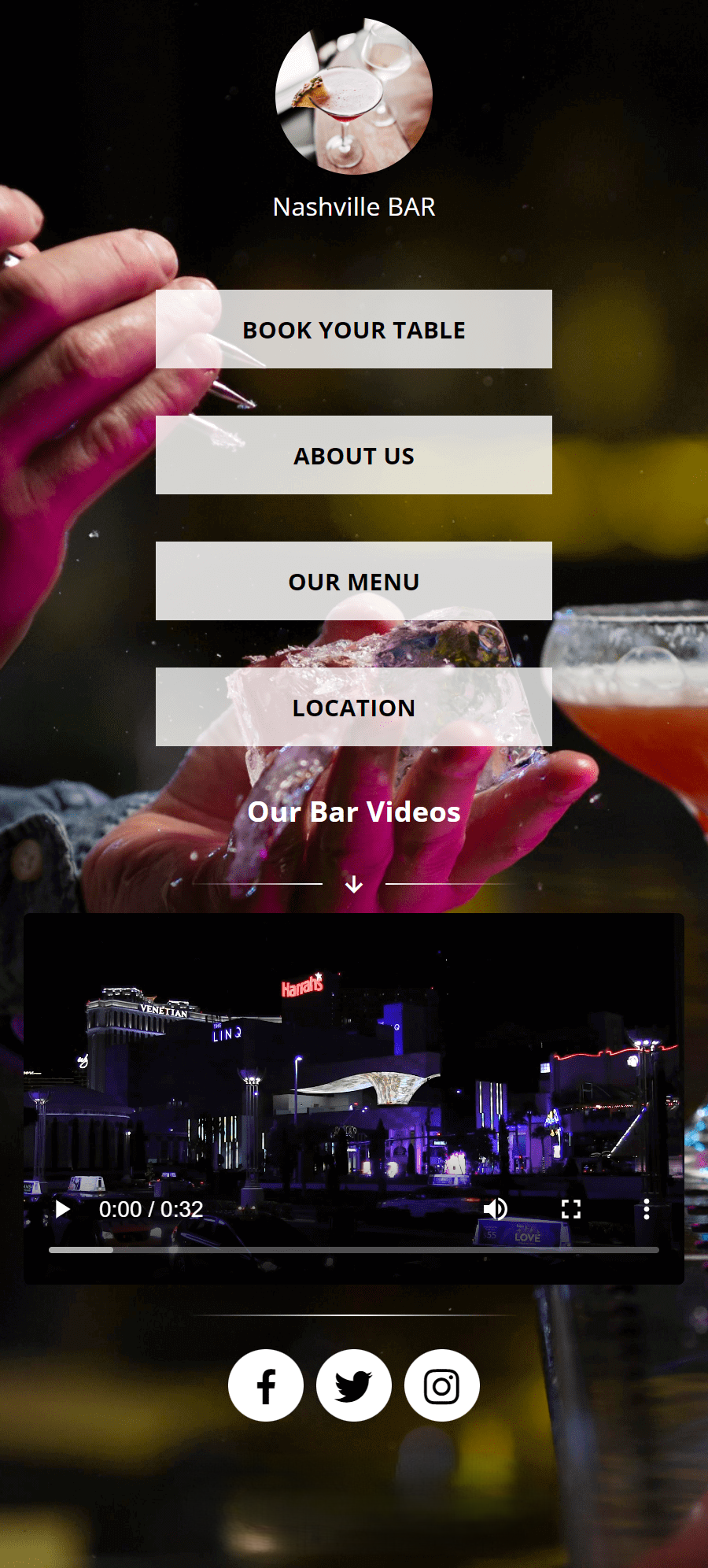Seek on the video progress bar
Viewport: 708px width, 1568px height.
point(354,1249)
